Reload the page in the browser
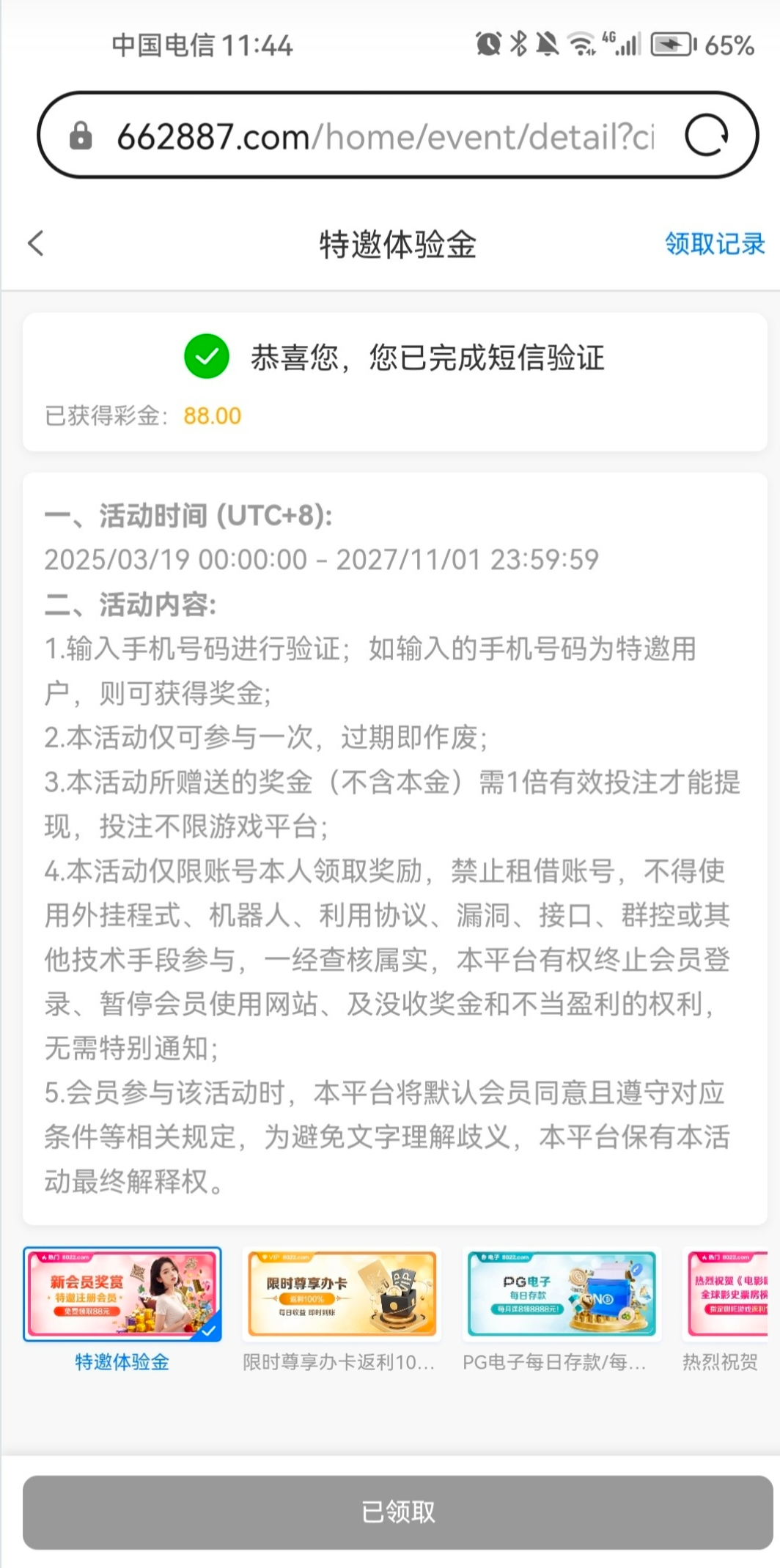 point(706,136)
